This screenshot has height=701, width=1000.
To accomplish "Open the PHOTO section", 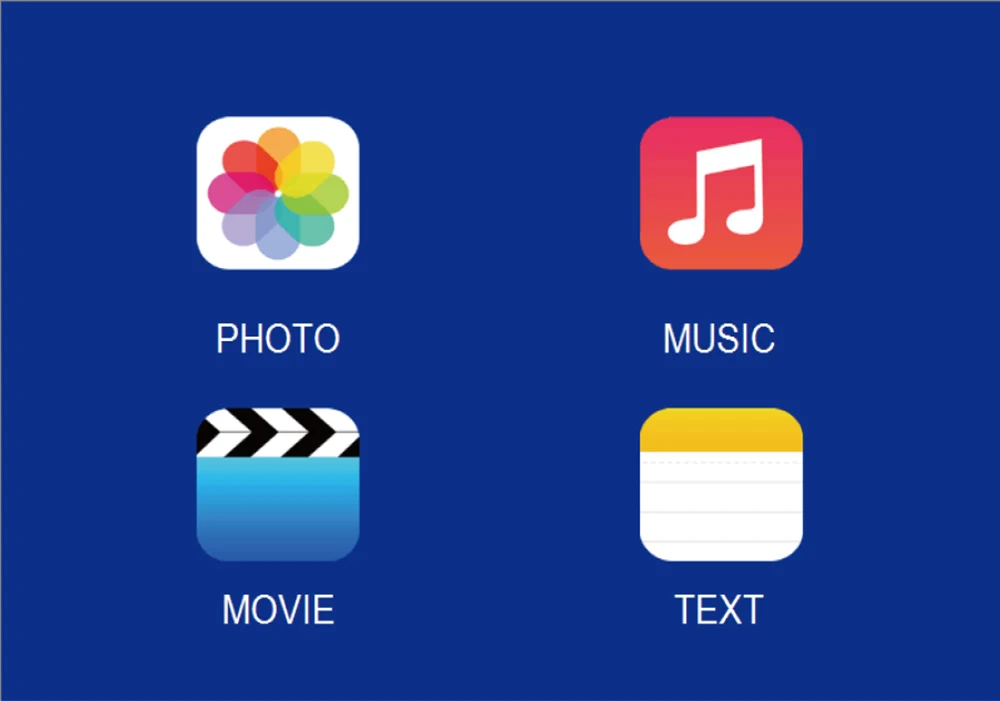I will [278, 193].
